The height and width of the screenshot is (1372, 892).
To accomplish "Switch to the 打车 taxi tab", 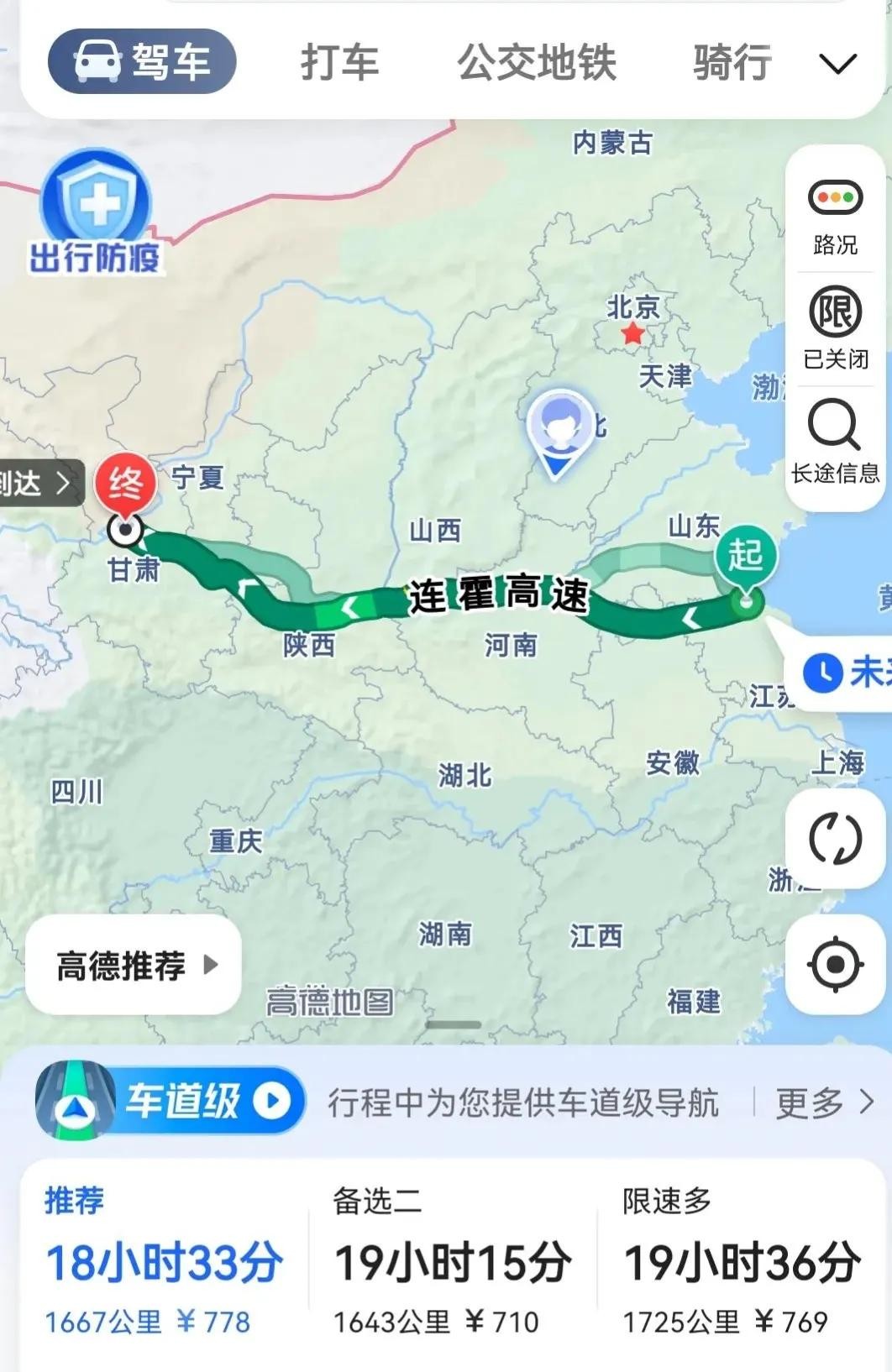I will click(339, 63).
